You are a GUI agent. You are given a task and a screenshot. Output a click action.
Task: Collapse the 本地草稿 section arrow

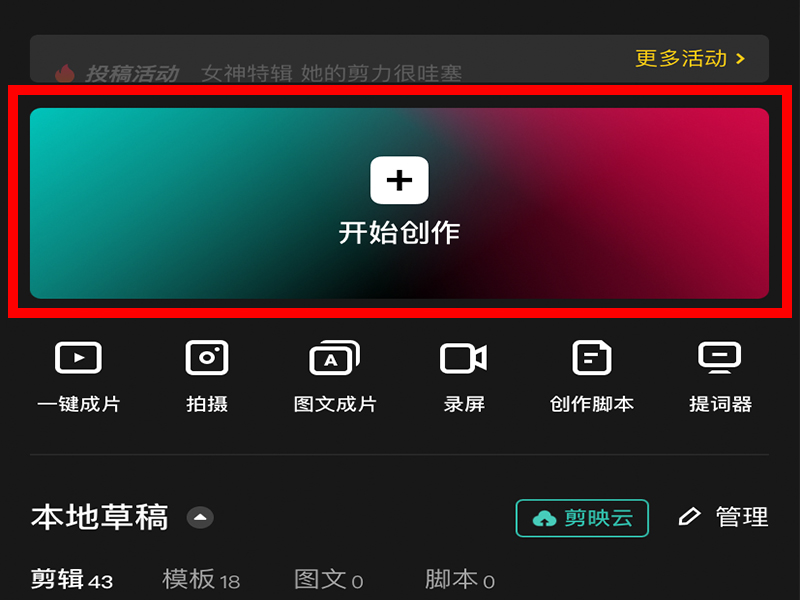[201, 518]
